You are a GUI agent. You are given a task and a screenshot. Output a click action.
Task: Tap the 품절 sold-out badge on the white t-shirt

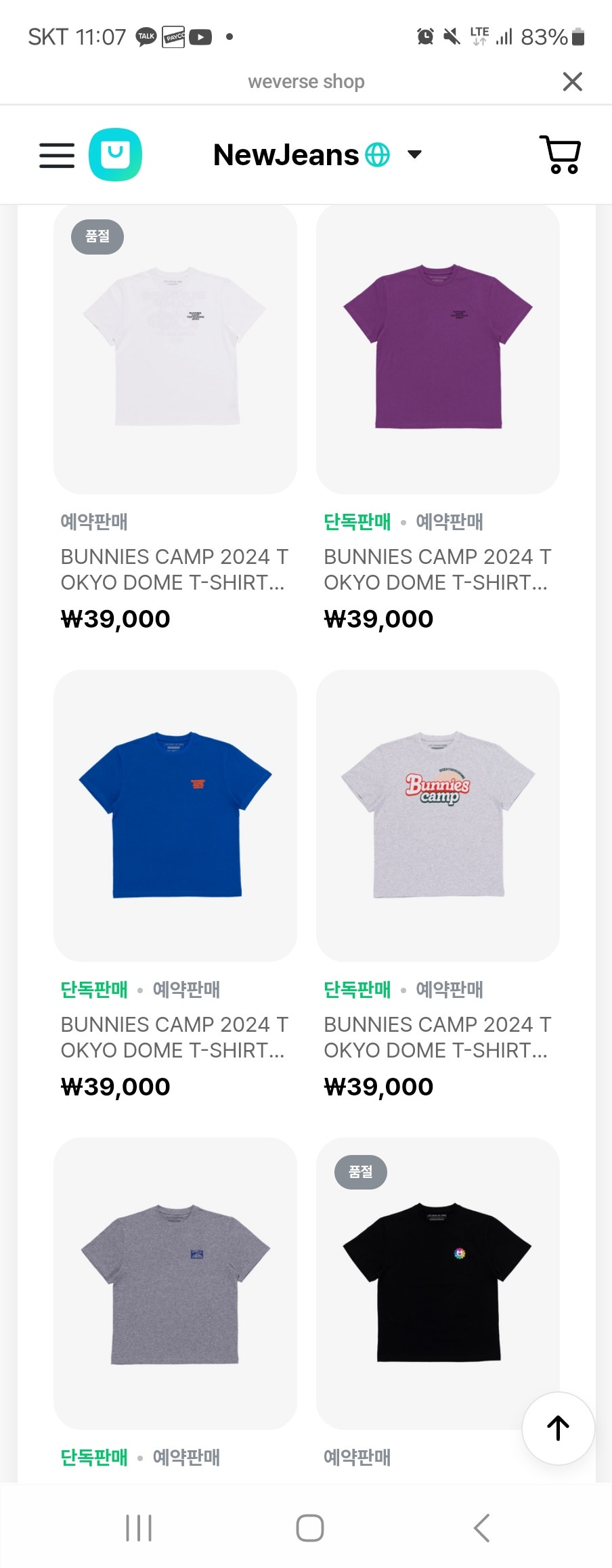[96, 237]
